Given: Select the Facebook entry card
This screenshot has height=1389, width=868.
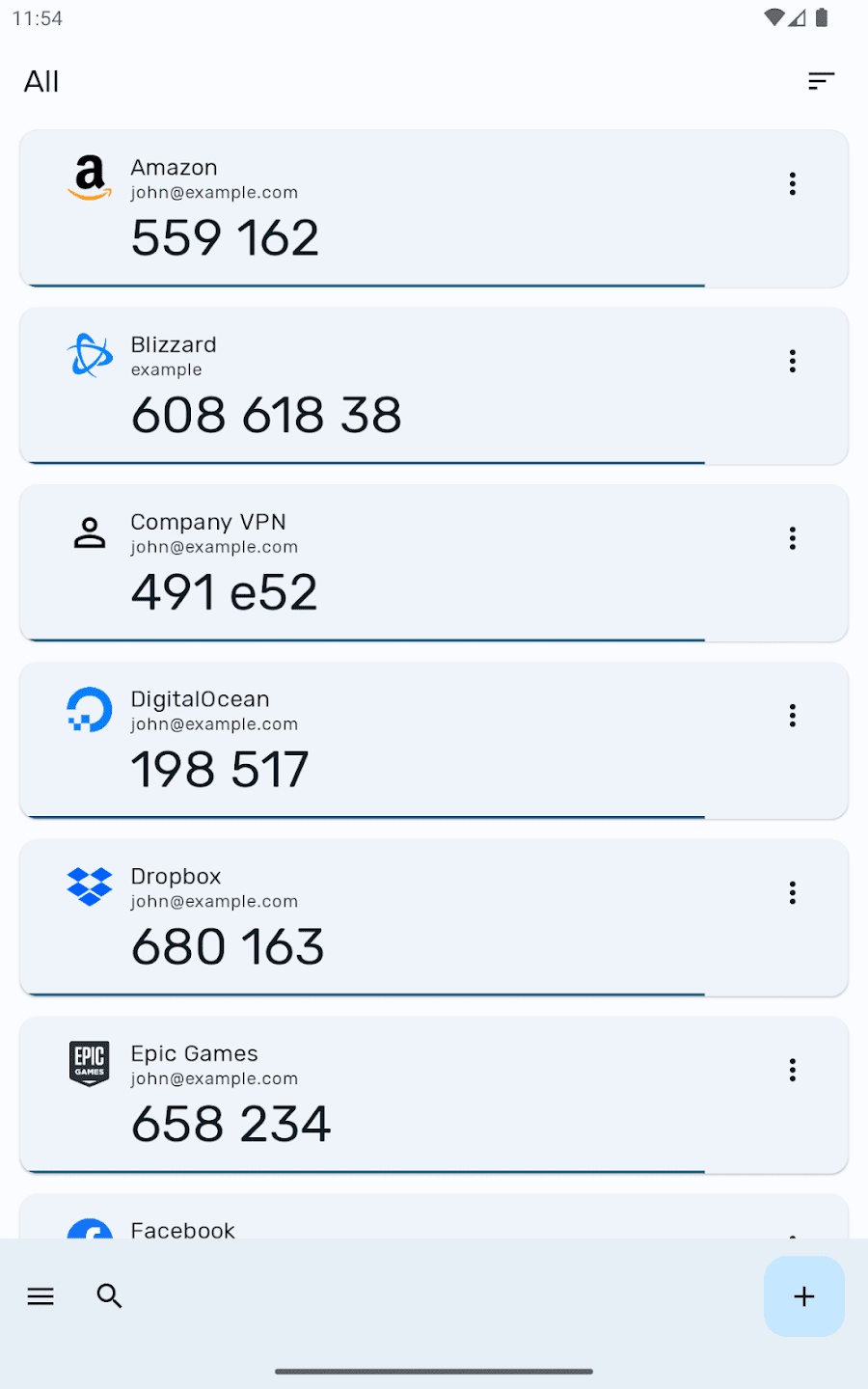Looking at the screenshot, I should pyautogui.click(x=434, y=1219).
